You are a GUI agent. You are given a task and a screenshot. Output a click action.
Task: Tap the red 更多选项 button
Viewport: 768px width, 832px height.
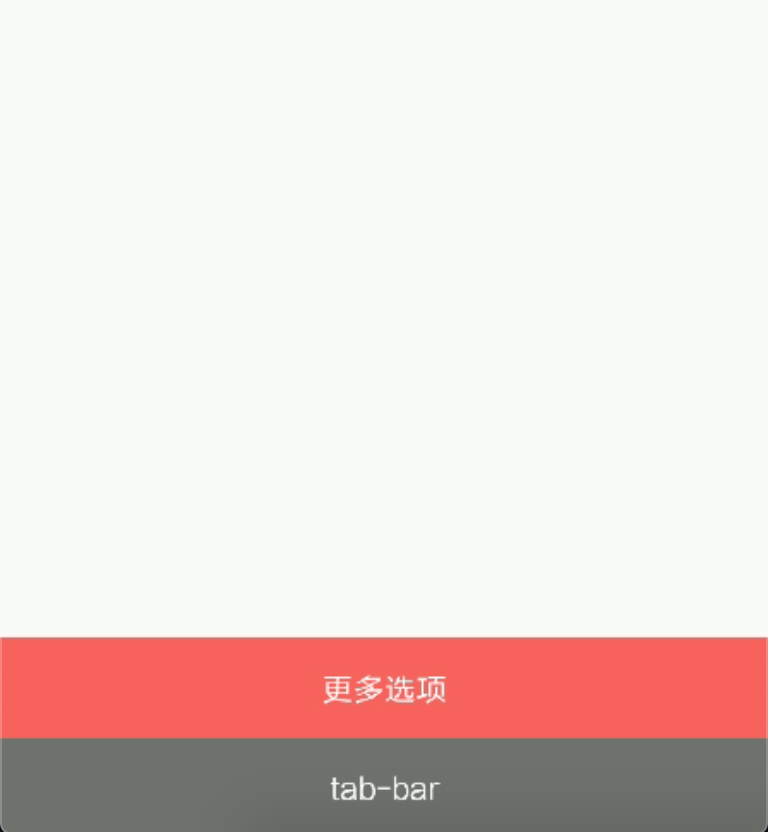384,688
